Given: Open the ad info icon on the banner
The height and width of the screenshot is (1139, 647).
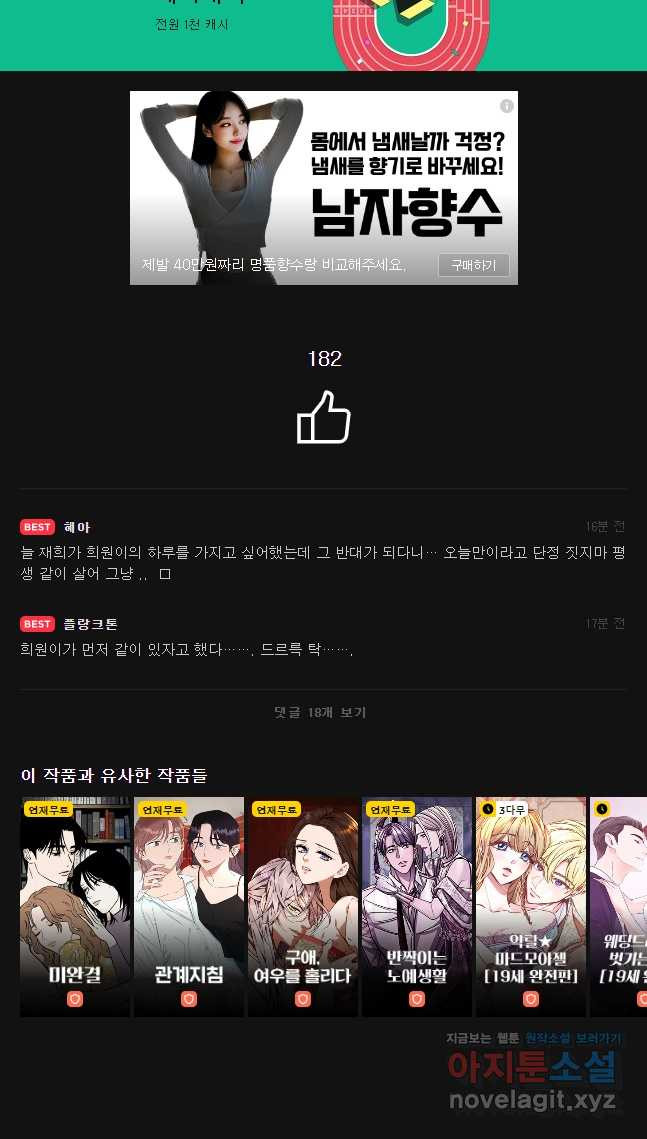Looking at the screenshot, I should (507, 106).
